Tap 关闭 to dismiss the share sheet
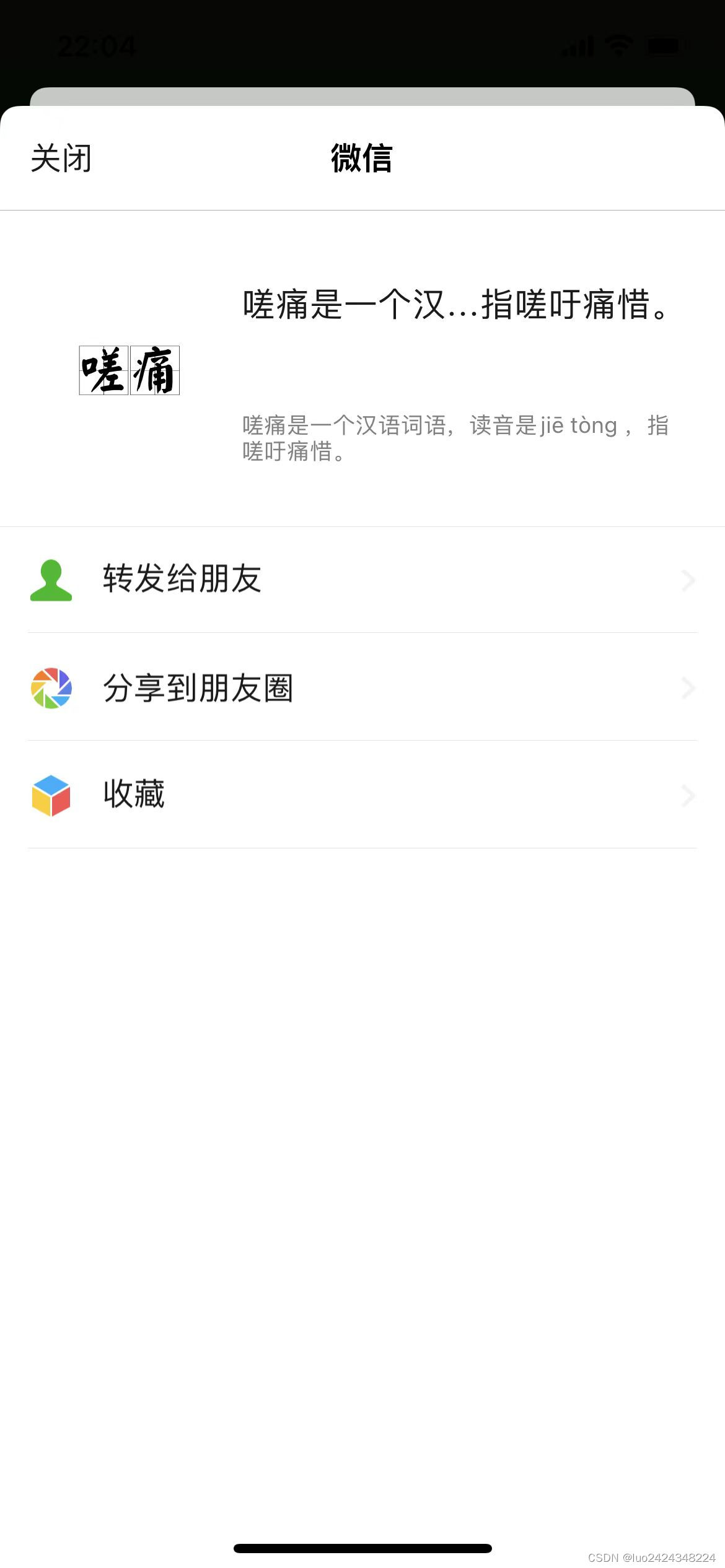The width and height of the screenshot is (725, 1568). point(61,159)
